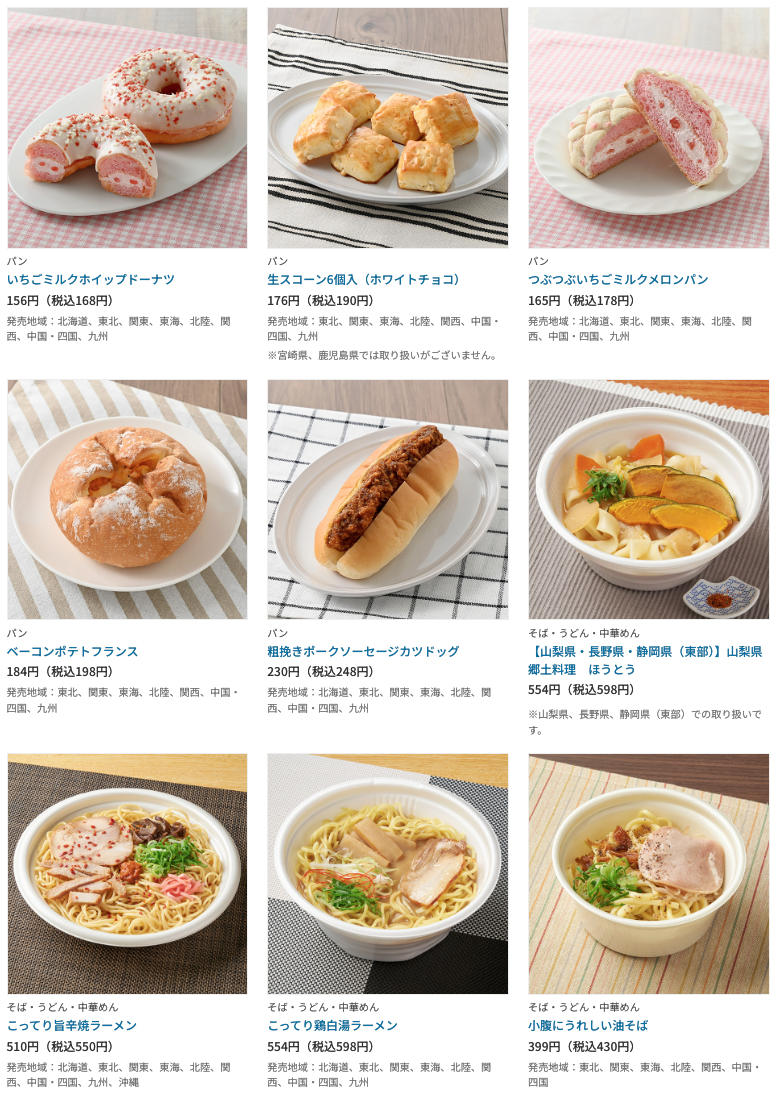Select the ベーコンポテトフランス product link
The image size is (777, 1097).
[x=73, y=651]
